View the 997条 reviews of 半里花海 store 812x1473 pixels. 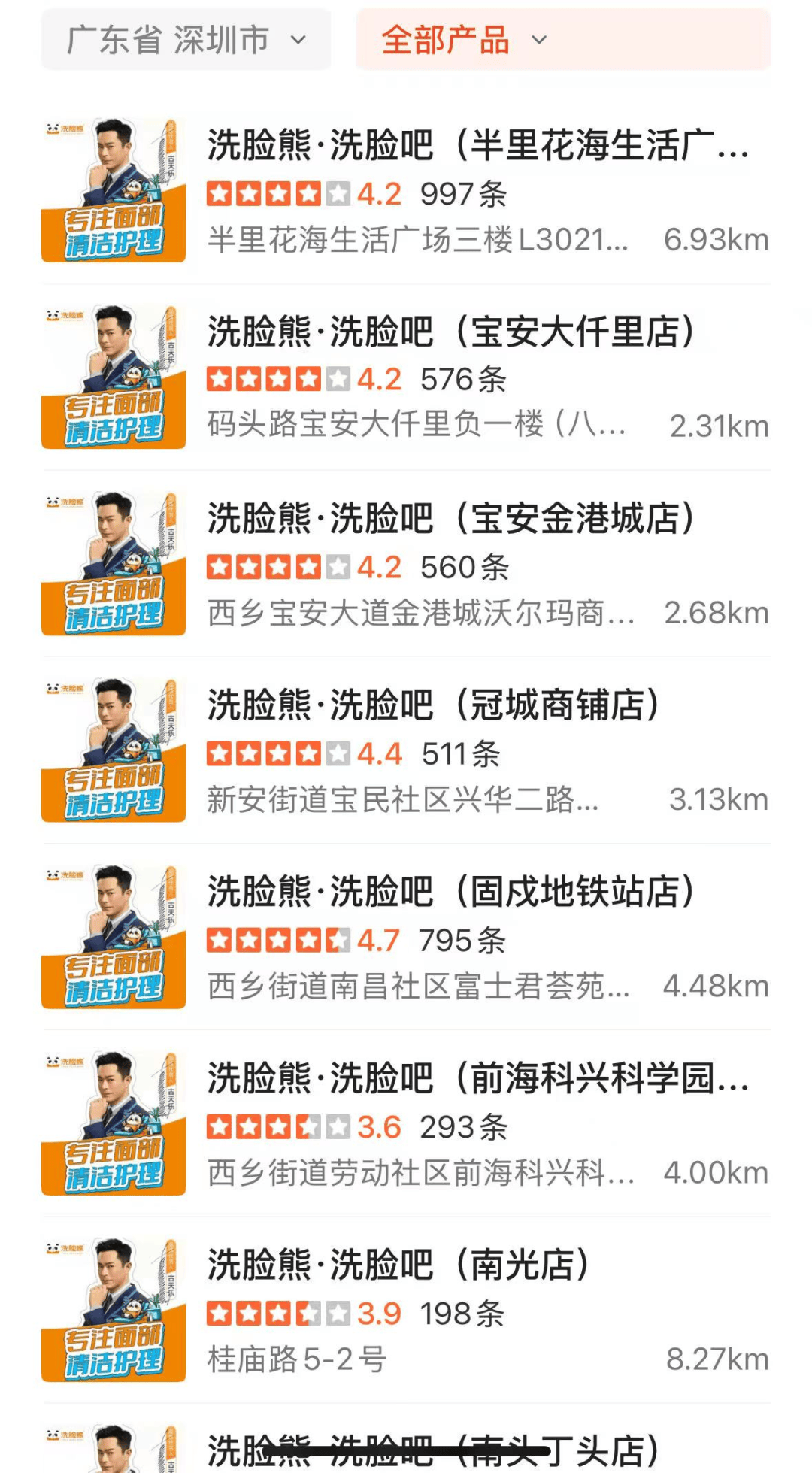tap(463, 193)
